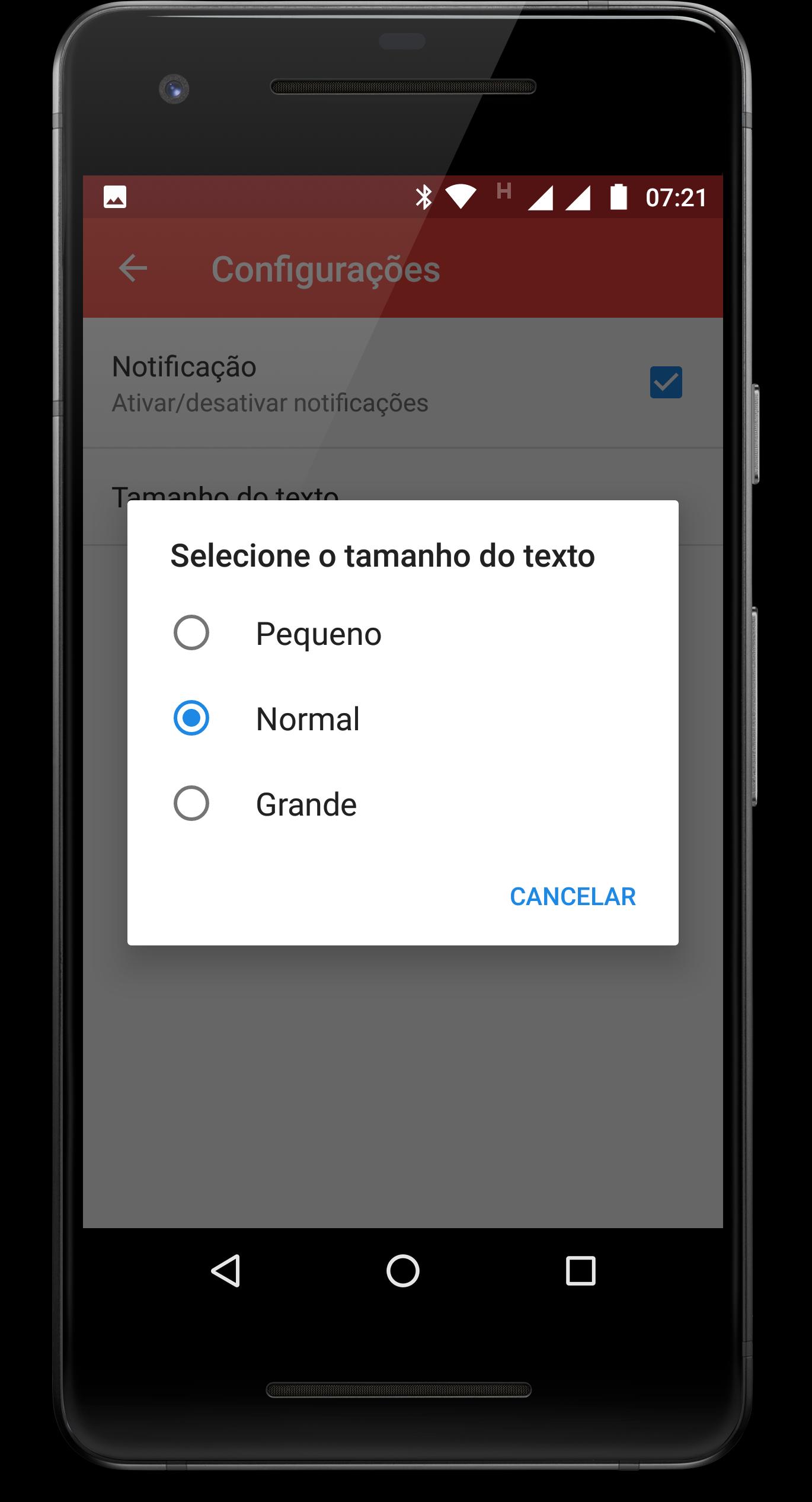Dismiss the dialog with Cancelar
This screenshot has width=812, height=1502.
pos(573,897)
